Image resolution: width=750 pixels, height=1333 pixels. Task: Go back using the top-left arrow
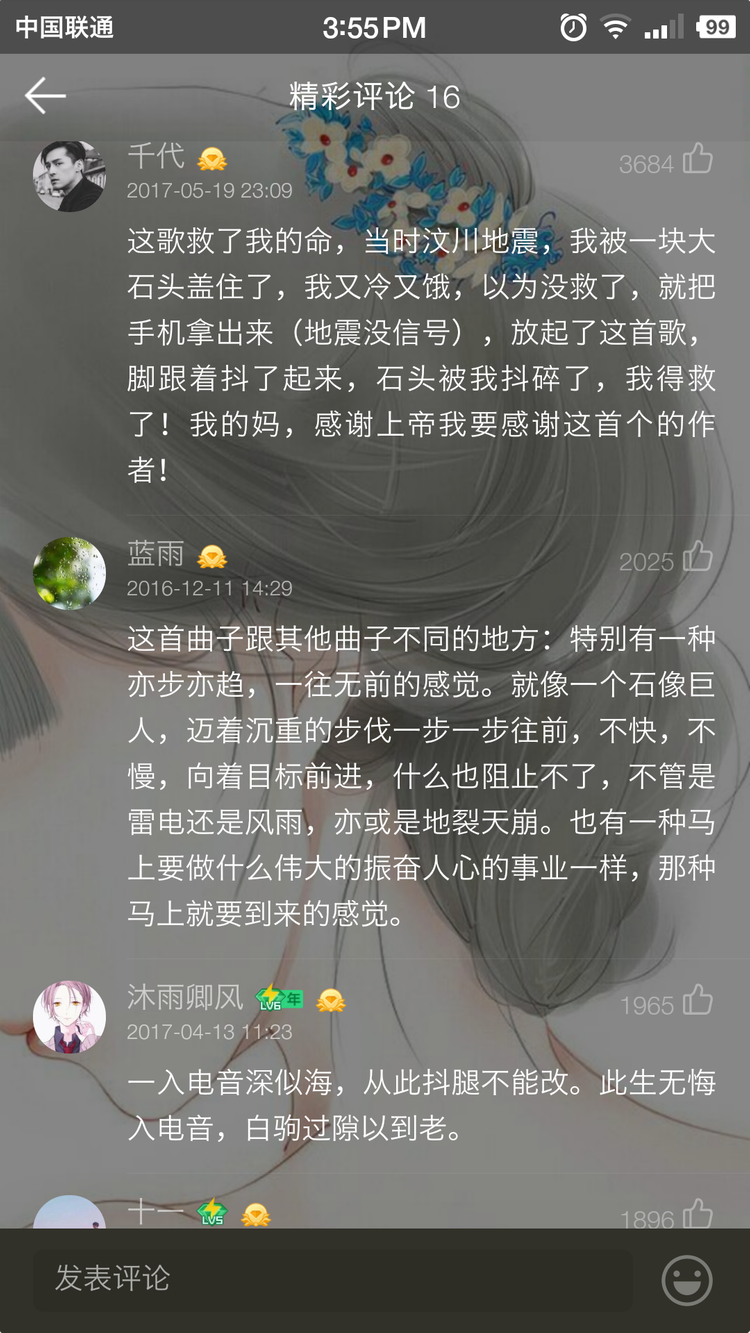point(45,96)
